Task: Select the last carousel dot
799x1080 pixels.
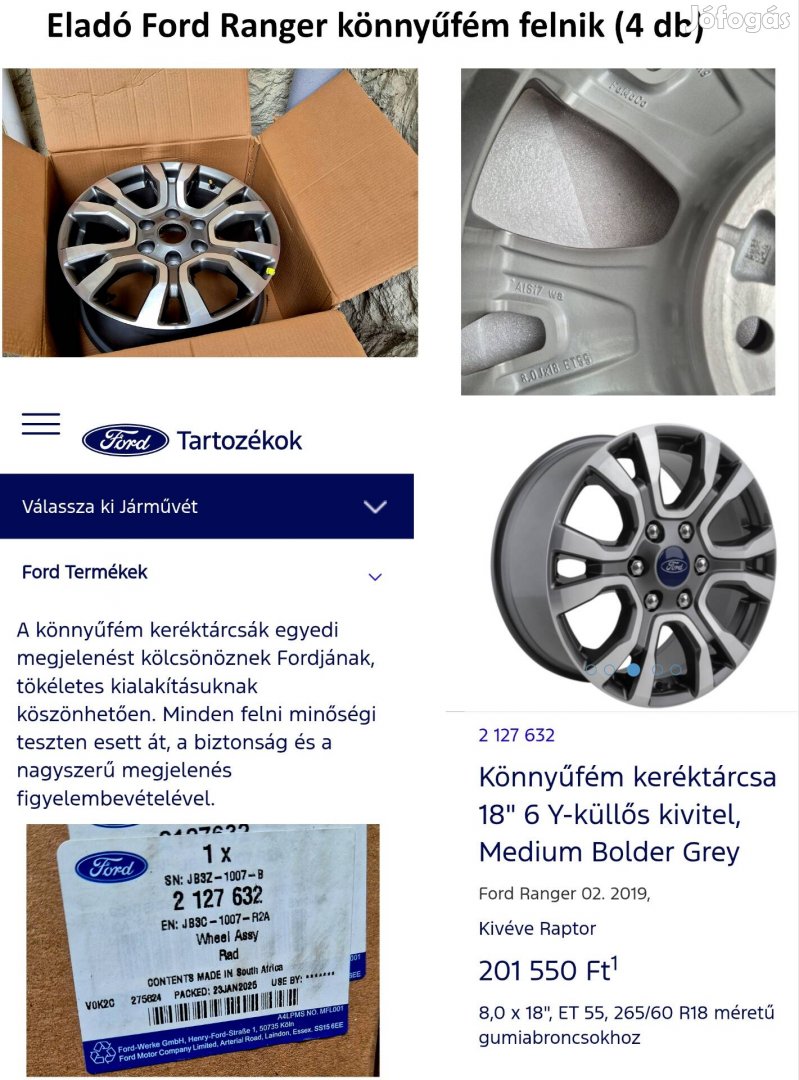Action: (x=676, y=669)
